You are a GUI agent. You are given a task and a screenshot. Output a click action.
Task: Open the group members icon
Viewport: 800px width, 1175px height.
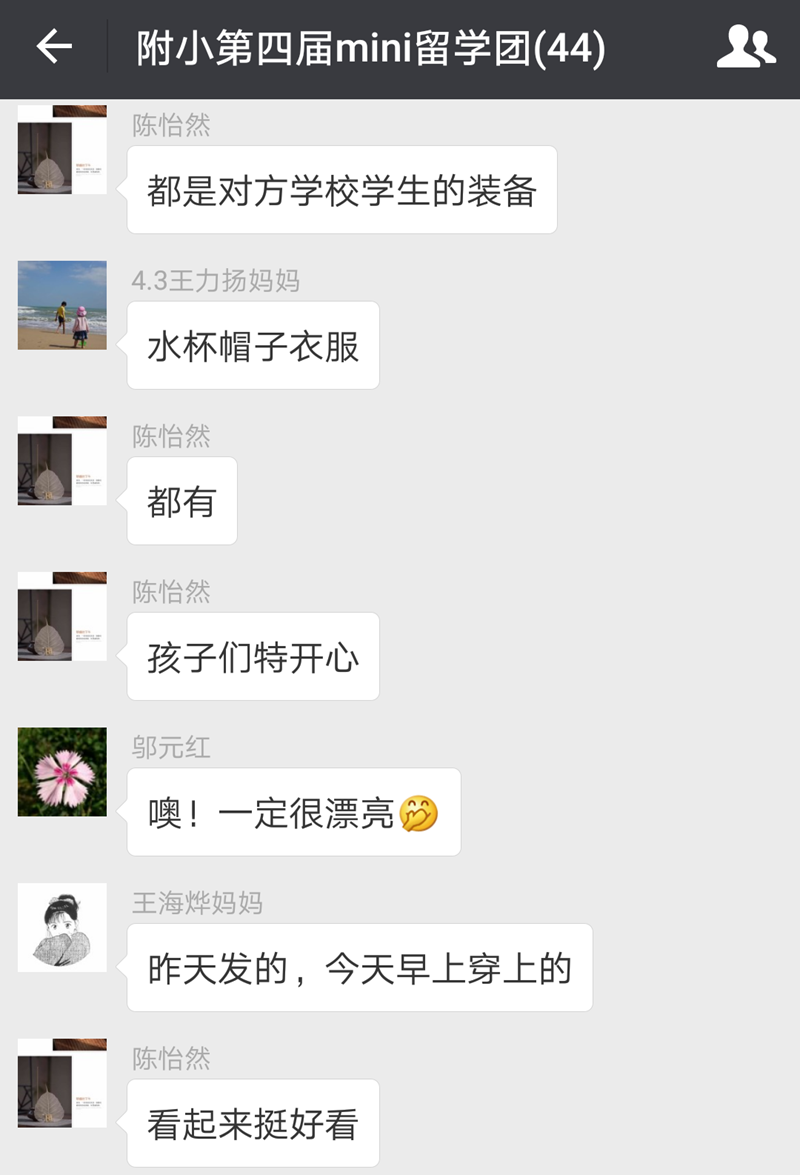(x=745, y=46)
